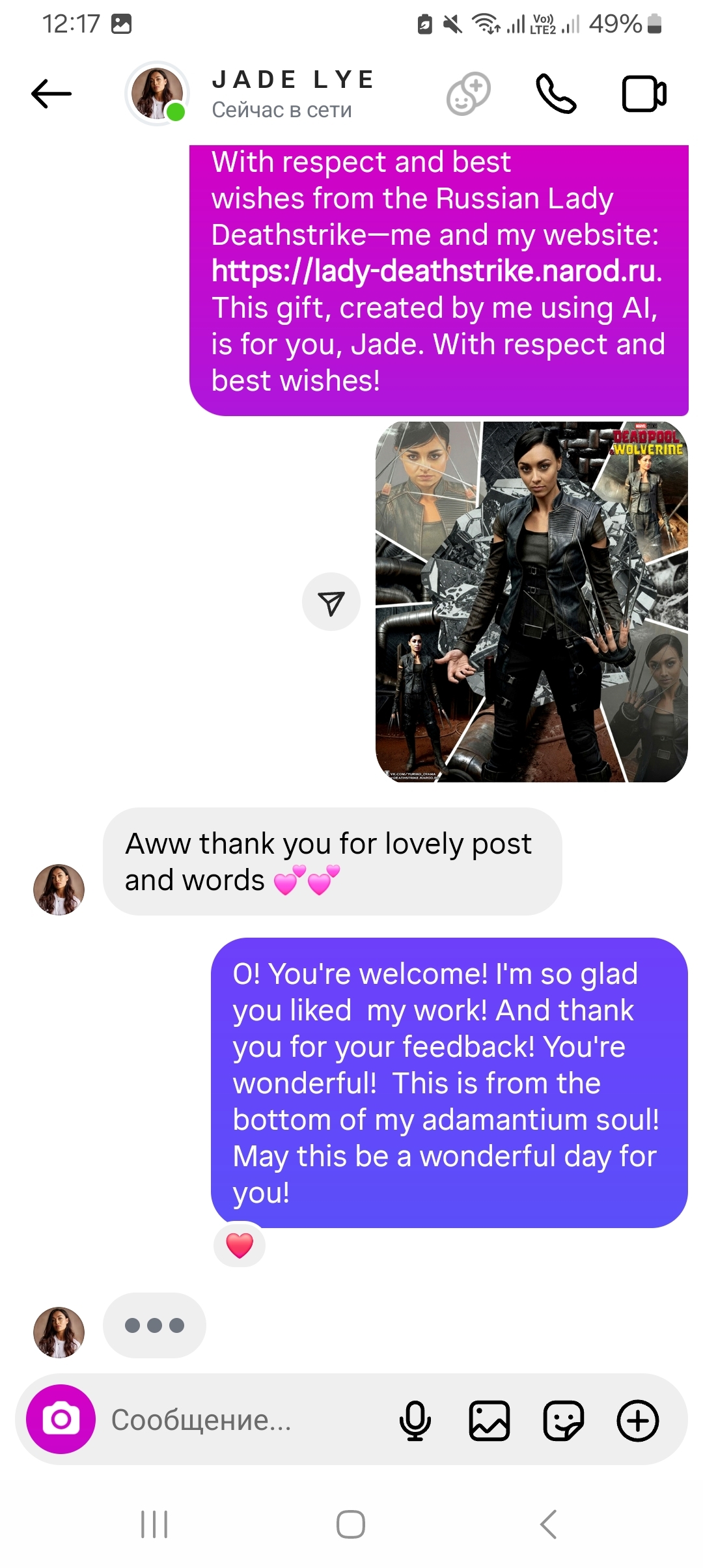Start a video call with Jade Lye
703x1568 pixels.
coord(644,94)
